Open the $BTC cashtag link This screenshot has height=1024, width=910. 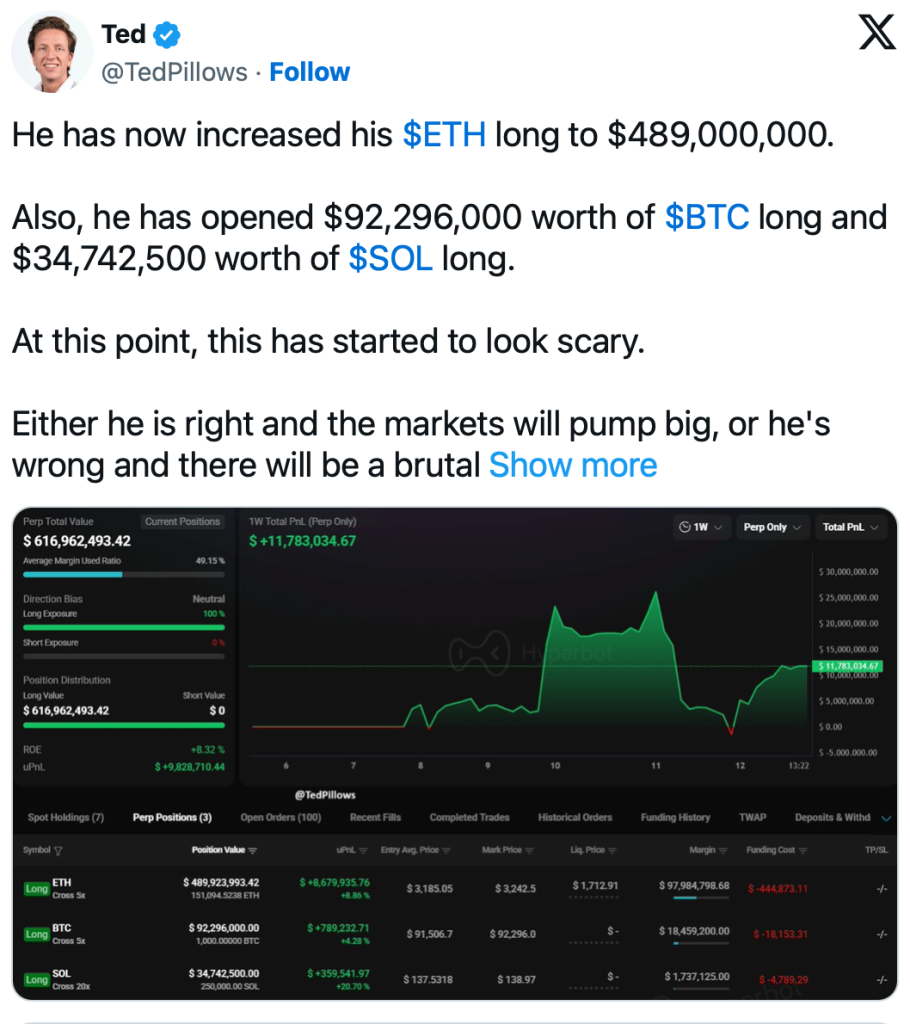pyautogui.click(x=706, y=218)
